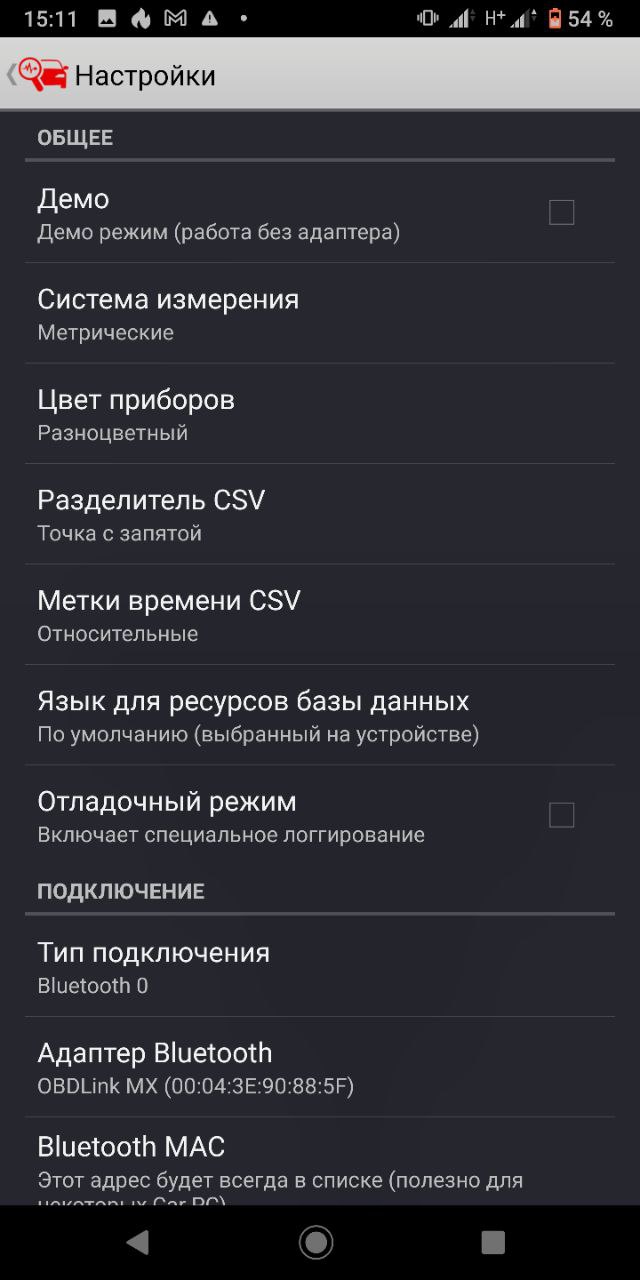Go back using the app icon arrow
The height and width of the screenshot is (1280, 640).
tap(38, 75)
